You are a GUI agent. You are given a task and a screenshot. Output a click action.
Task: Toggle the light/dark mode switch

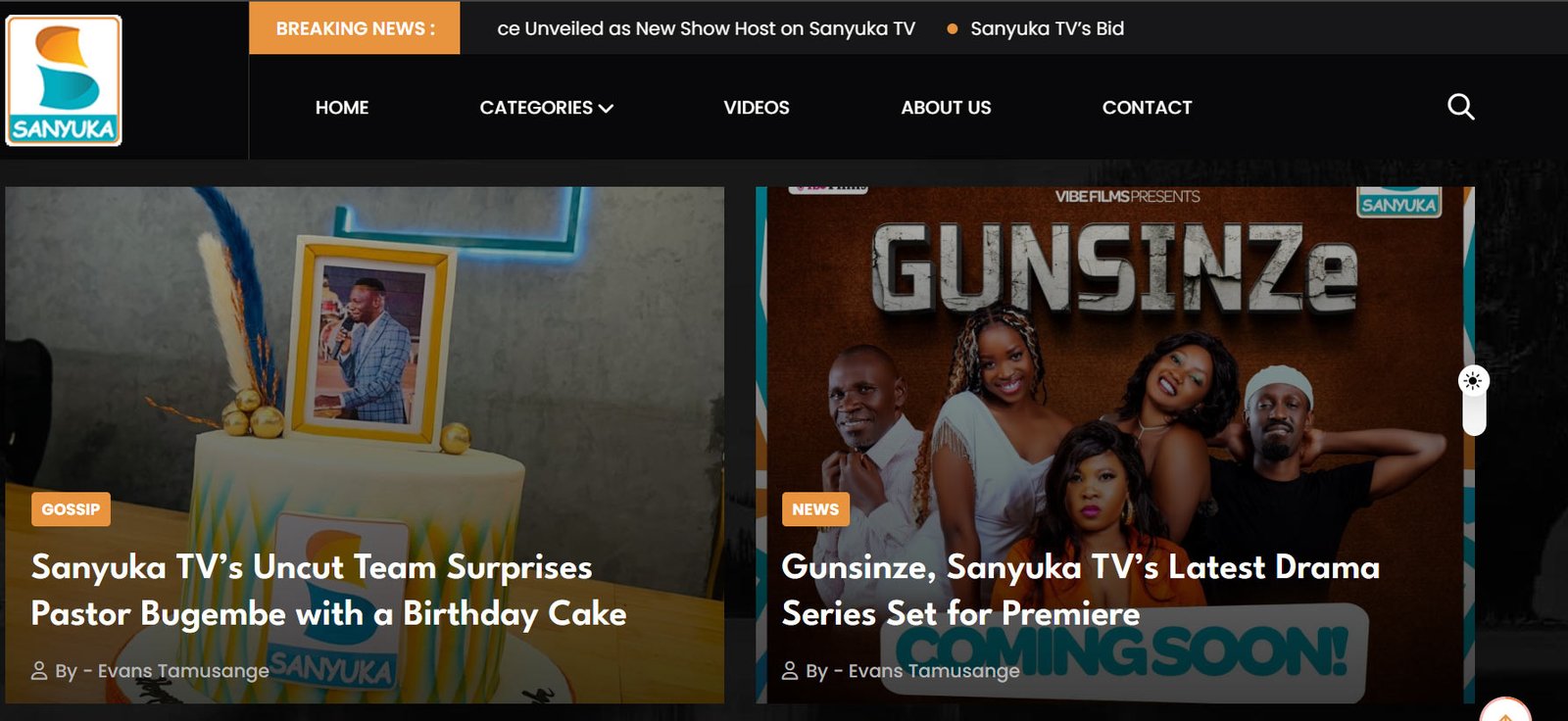tap(1473, 400)
